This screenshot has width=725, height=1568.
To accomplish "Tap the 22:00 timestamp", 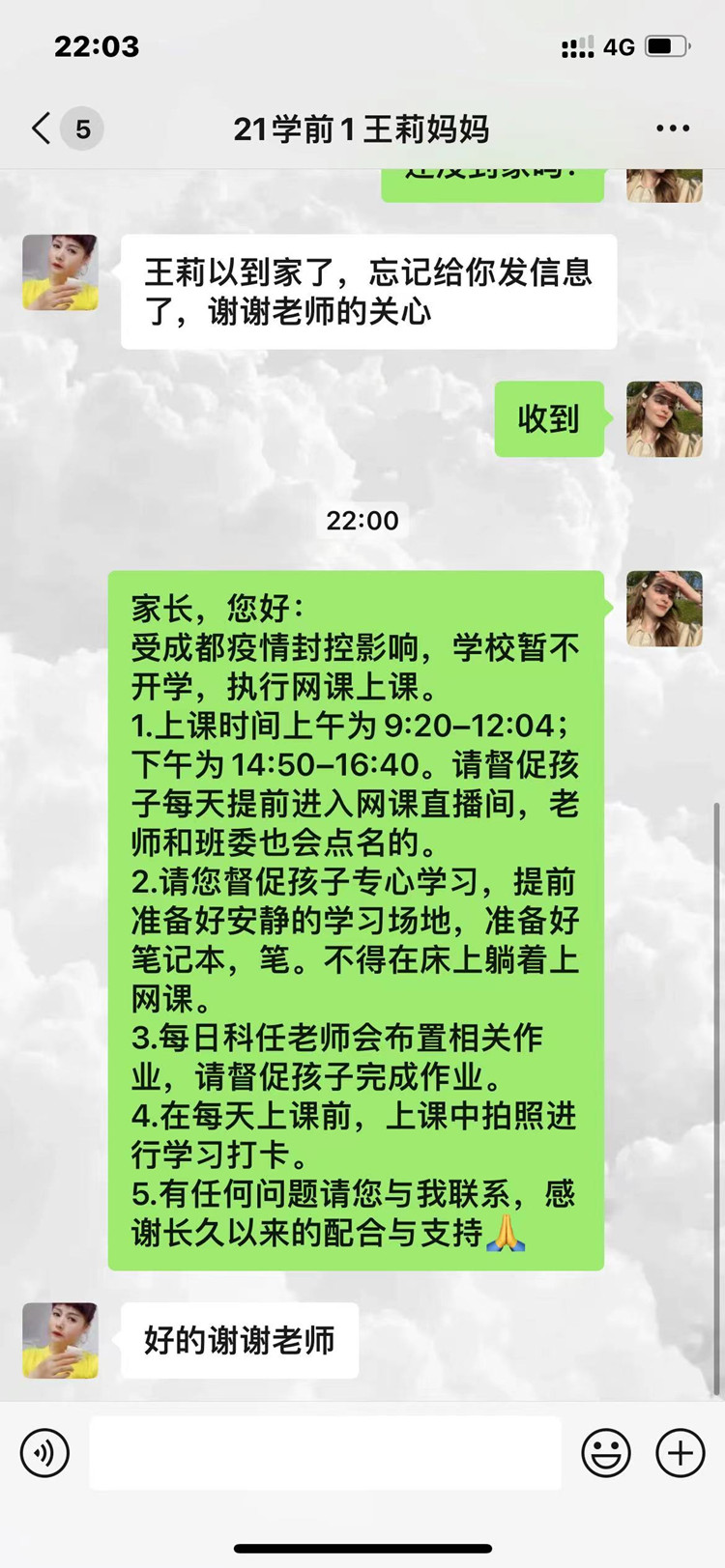I will (x=362, y=521).
